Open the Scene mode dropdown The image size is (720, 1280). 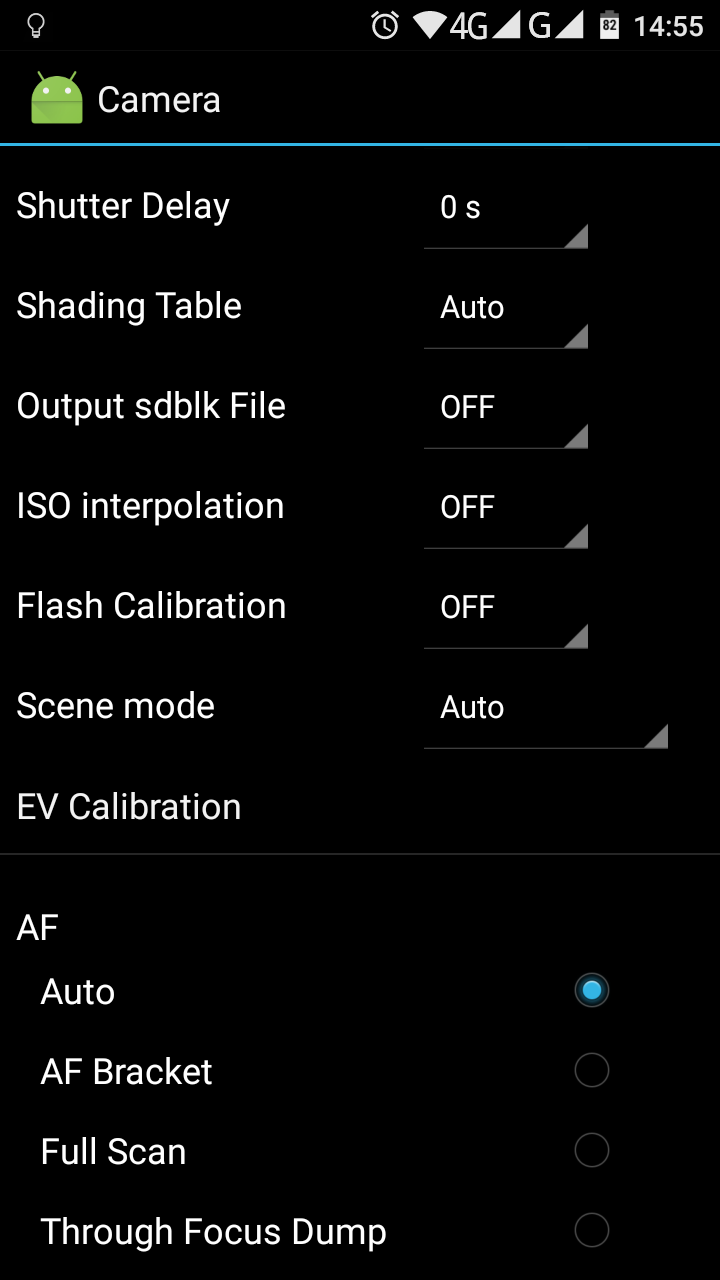545,708
